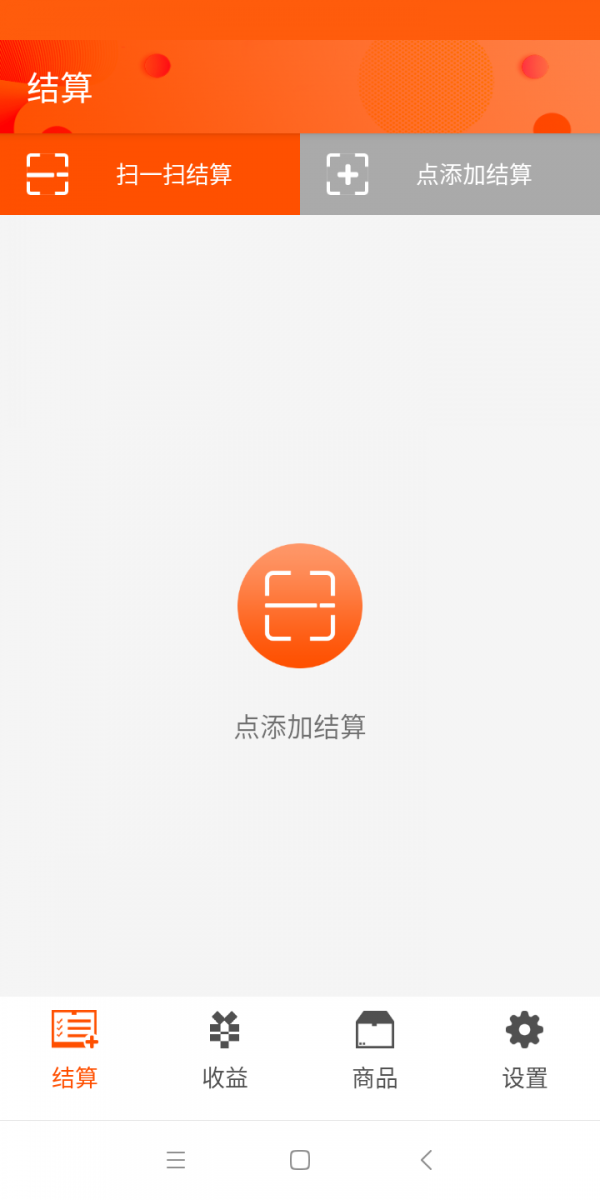The image size is (600, 1200).
Task: Choose 点添加结算 to add items manually
Action: coord(450,175)
